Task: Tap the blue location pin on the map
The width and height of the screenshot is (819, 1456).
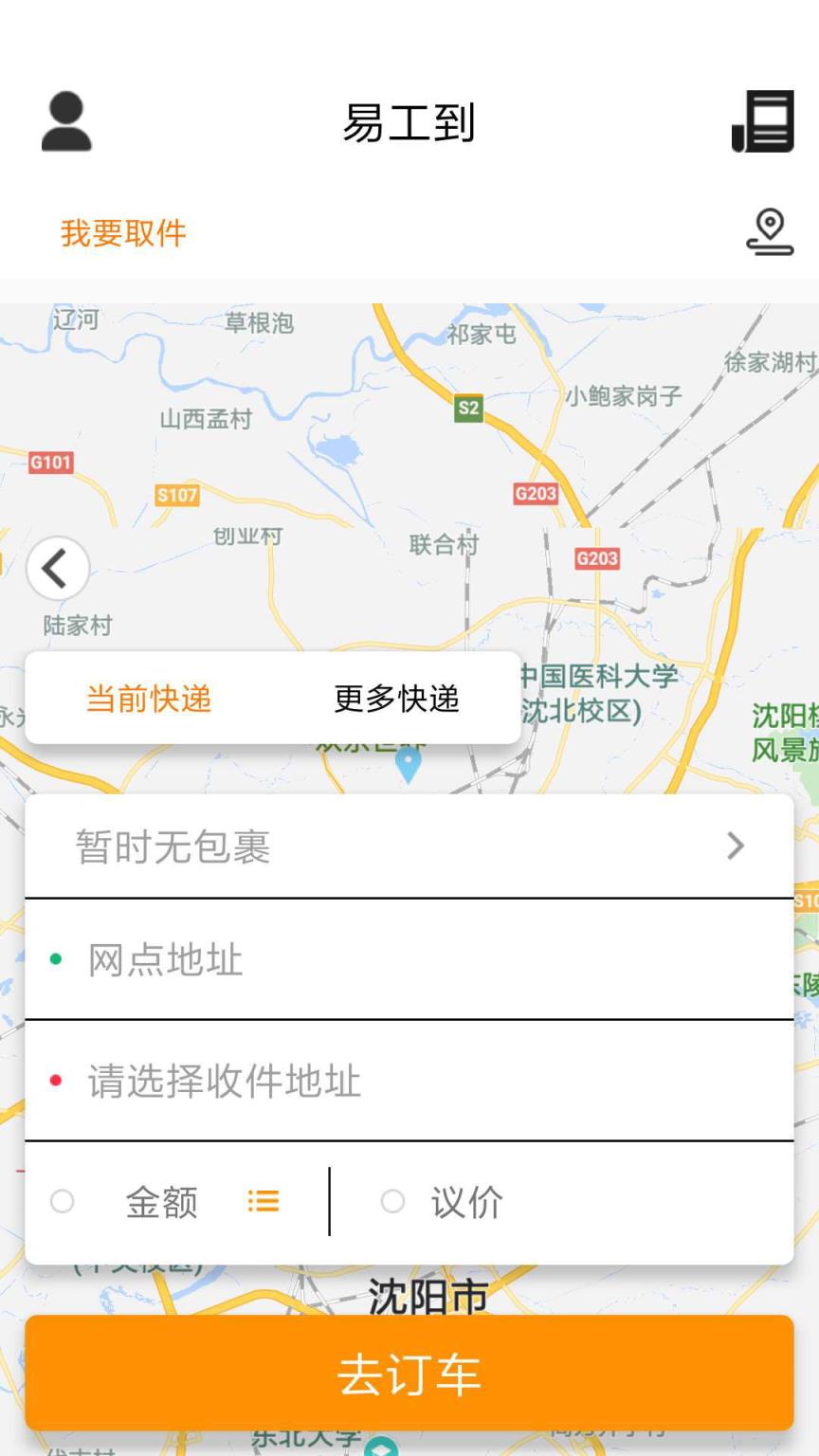Action: pos(408,766)
